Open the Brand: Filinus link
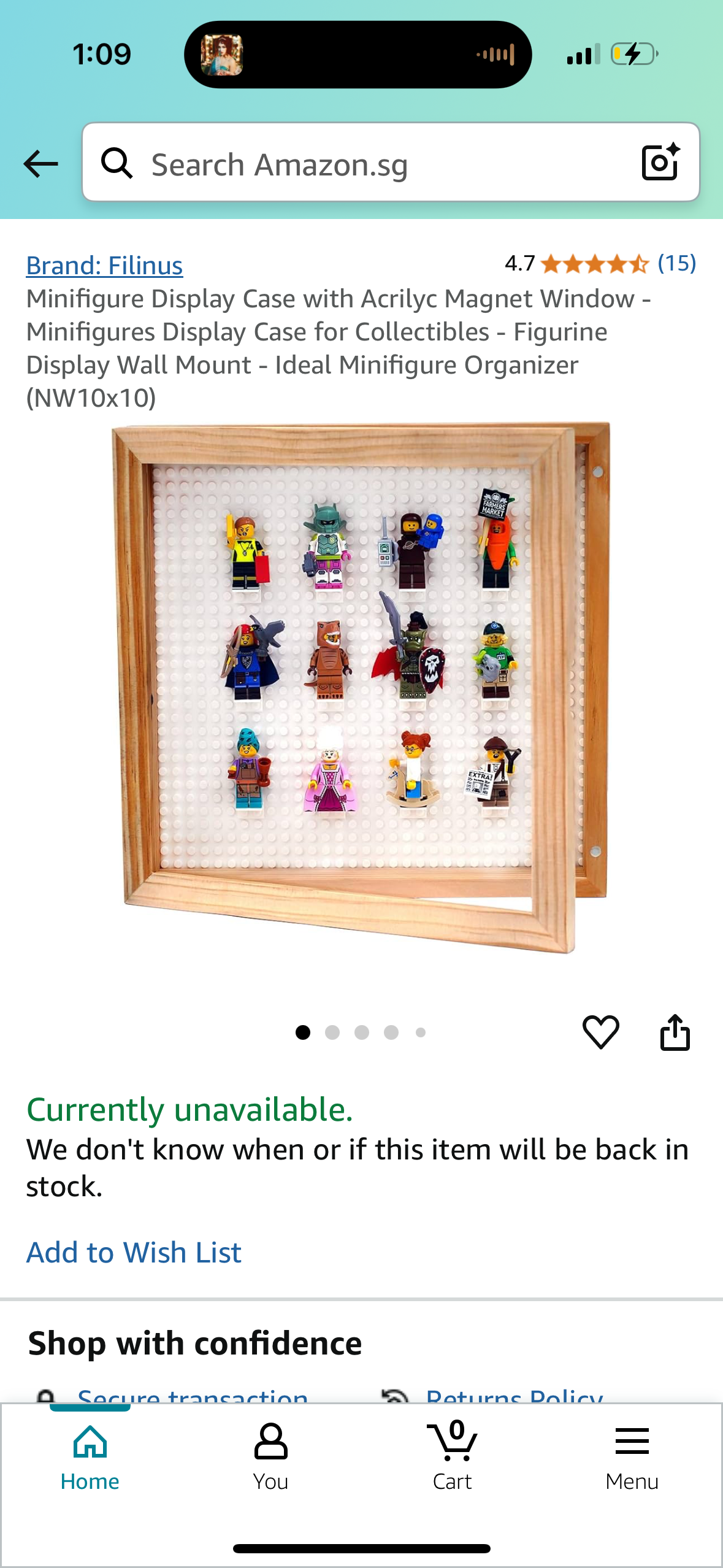This screenshot has height=1568, width=723. (x=104, y=266)
